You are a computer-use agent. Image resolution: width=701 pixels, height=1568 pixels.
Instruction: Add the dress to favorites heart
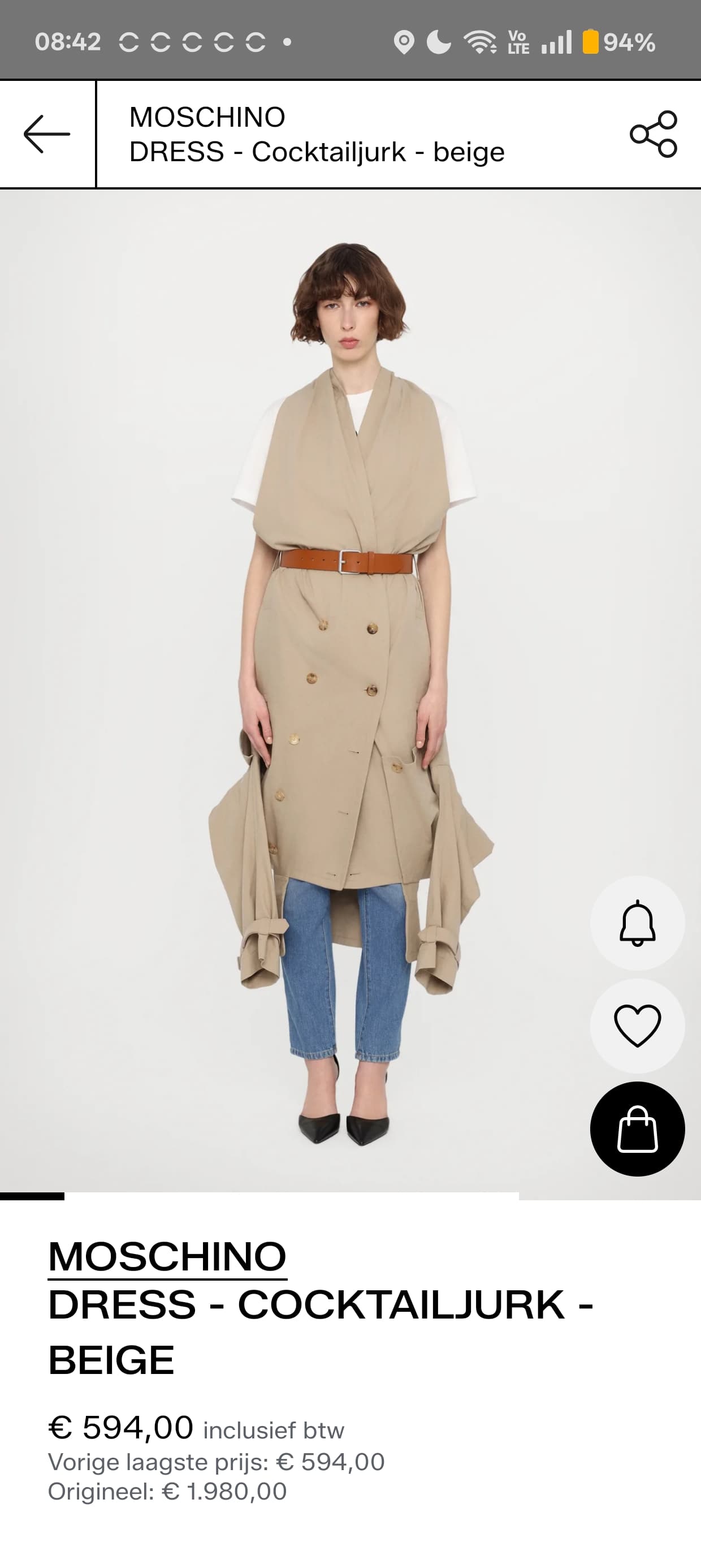[x=637, y=1026]
